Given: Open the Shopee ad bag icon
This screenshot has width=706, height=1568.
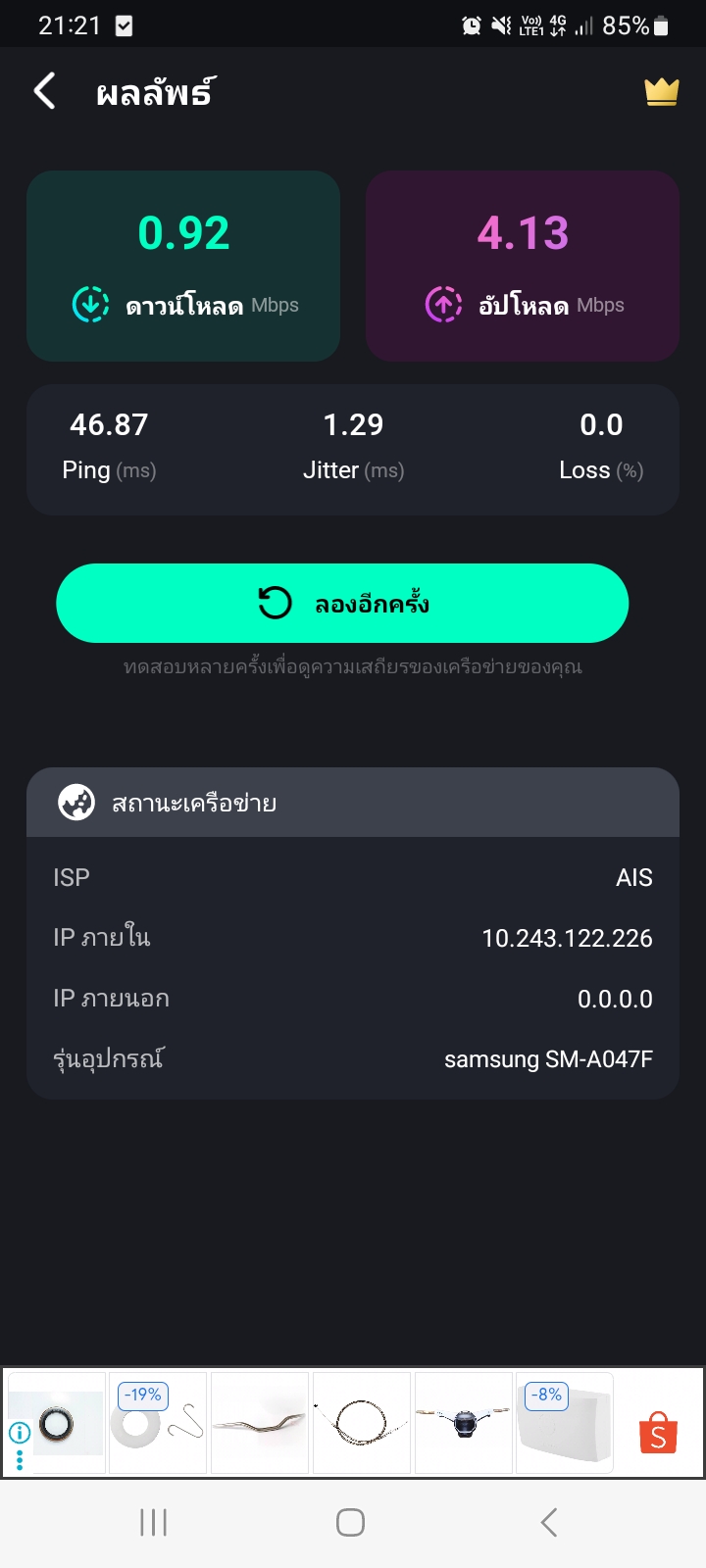Looking at the screenshot, I should coord(658,1432).
